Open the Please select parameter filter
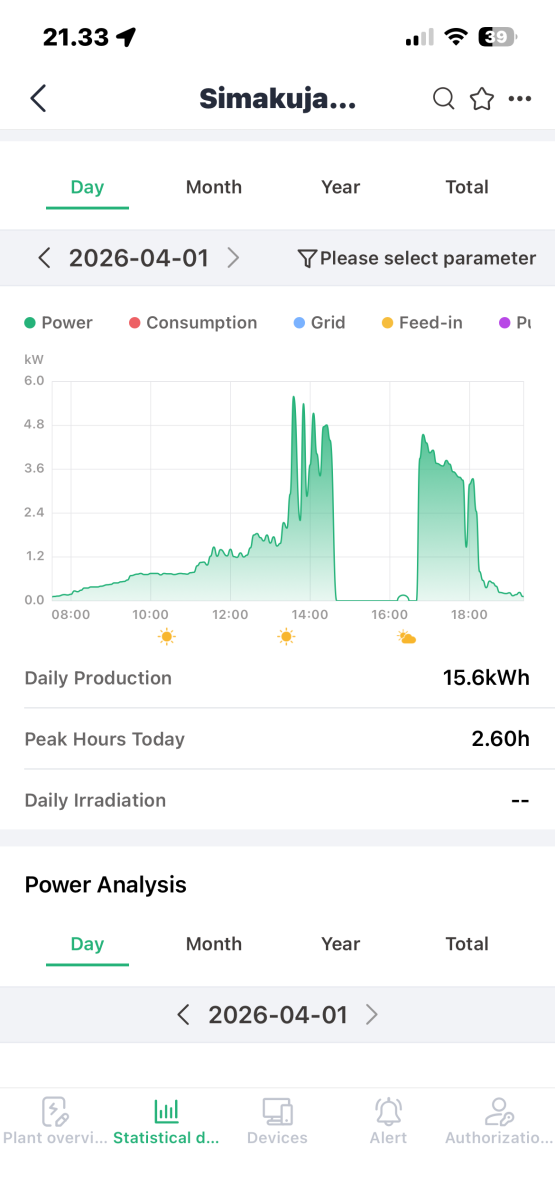The image size is (555, 1200). coord(417,258)
